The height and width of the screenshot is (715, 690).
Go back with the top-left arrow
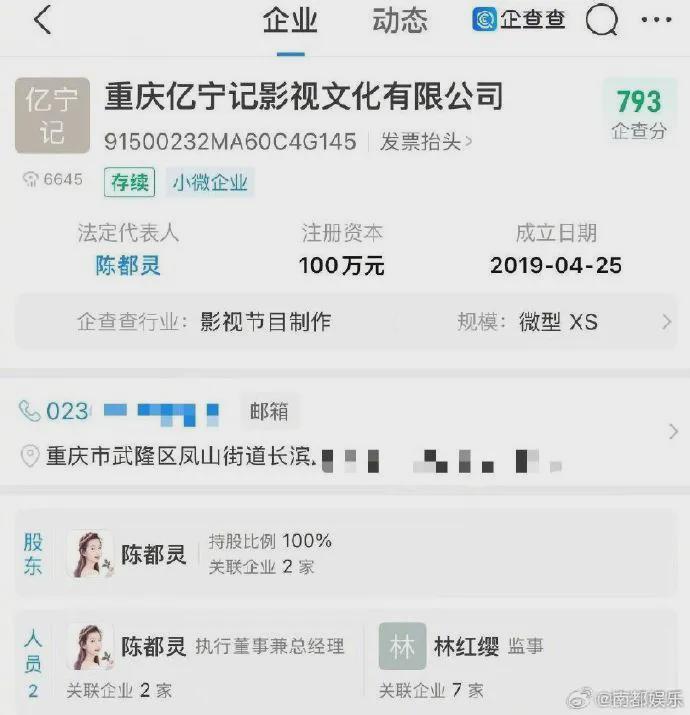42,20
